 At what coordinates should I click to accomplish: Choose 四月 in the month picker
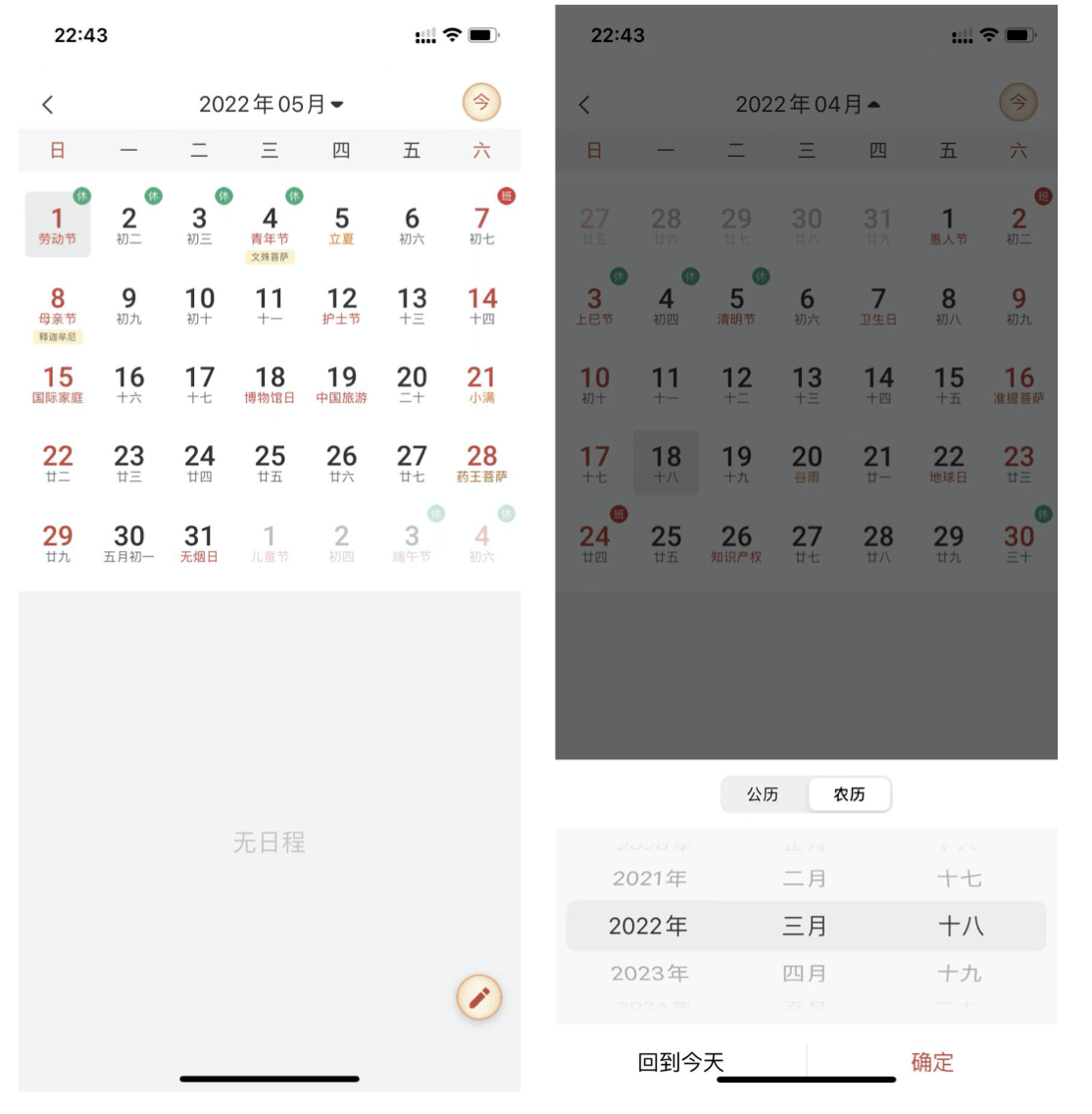click(804, 974)
